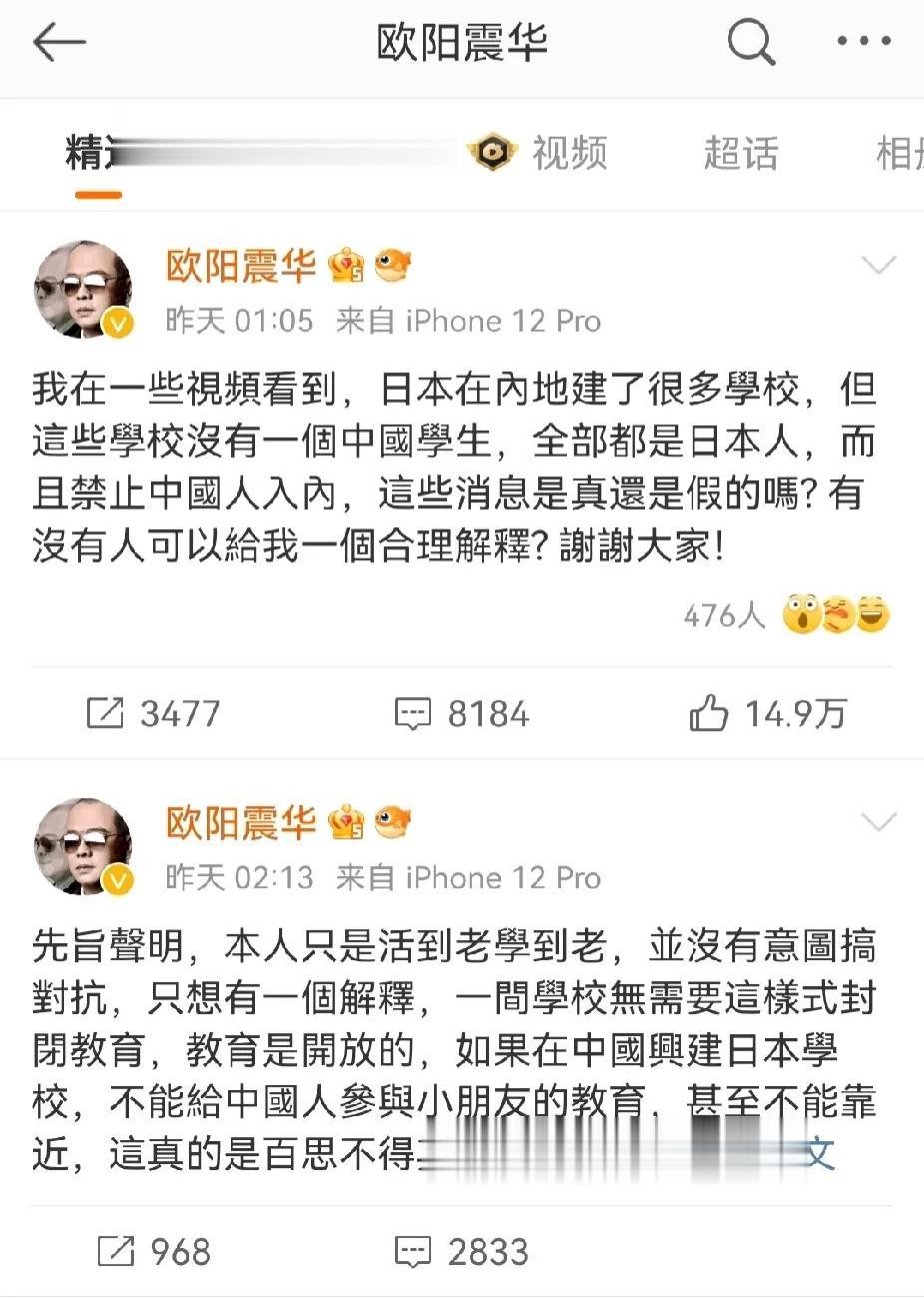
Task: Open comments with 2833 replies
Action: pos(462,1252)
